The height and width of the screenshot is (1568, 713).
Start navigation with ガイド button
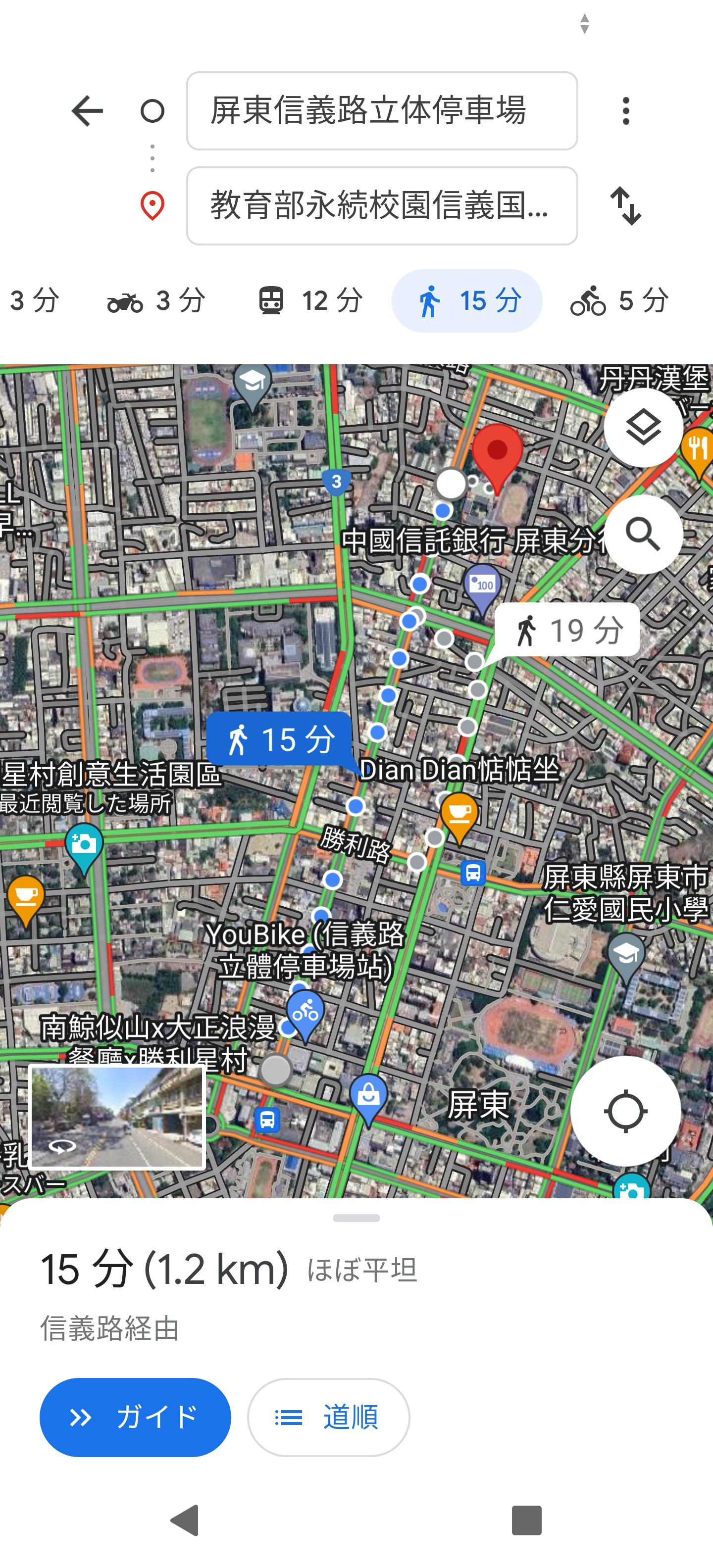(x=135, y=1418)
